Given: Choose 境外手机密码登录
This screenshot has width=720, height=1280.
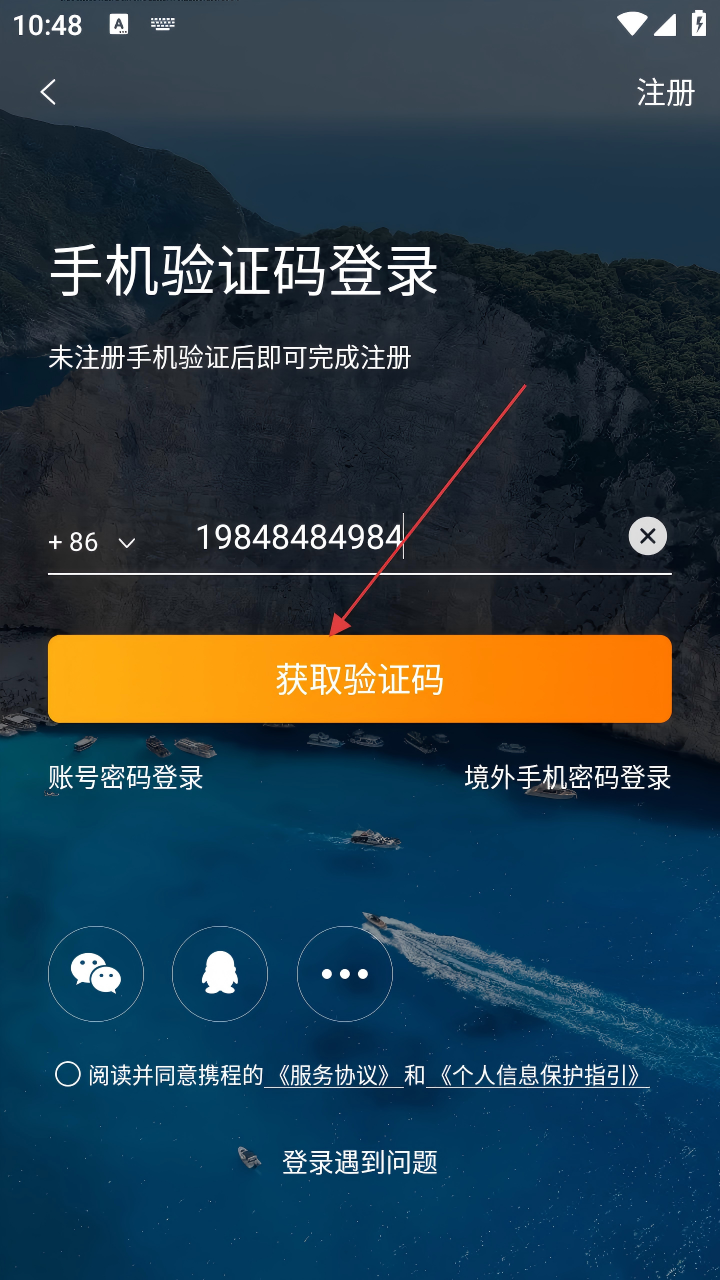Looking at the screenshot, I should pos(567,777).
